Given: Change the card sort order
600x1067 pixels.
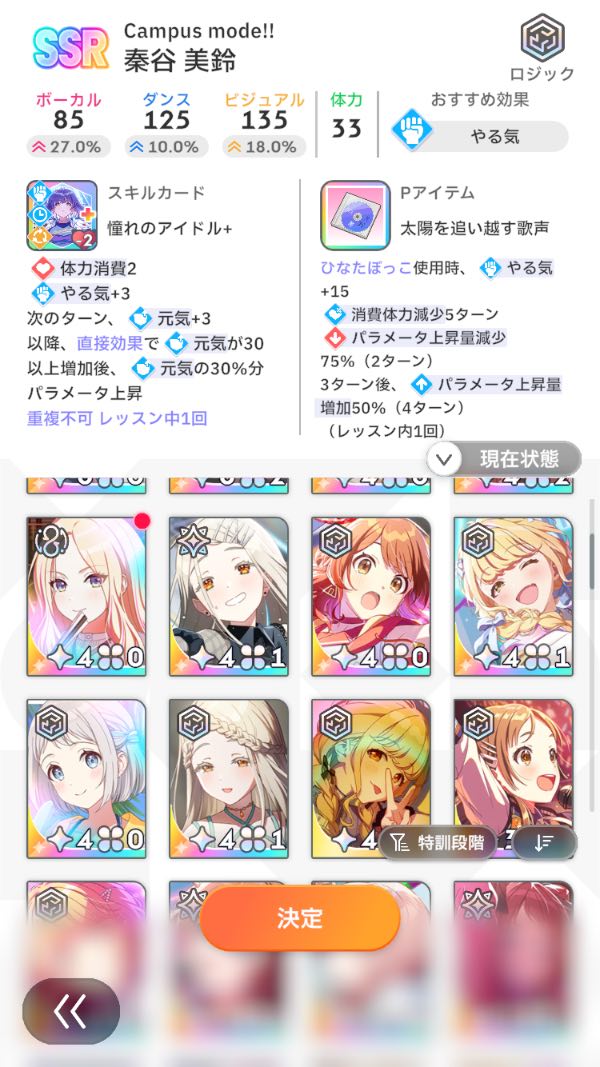Looking at the screenshot, I should click(x=544, y=842).
